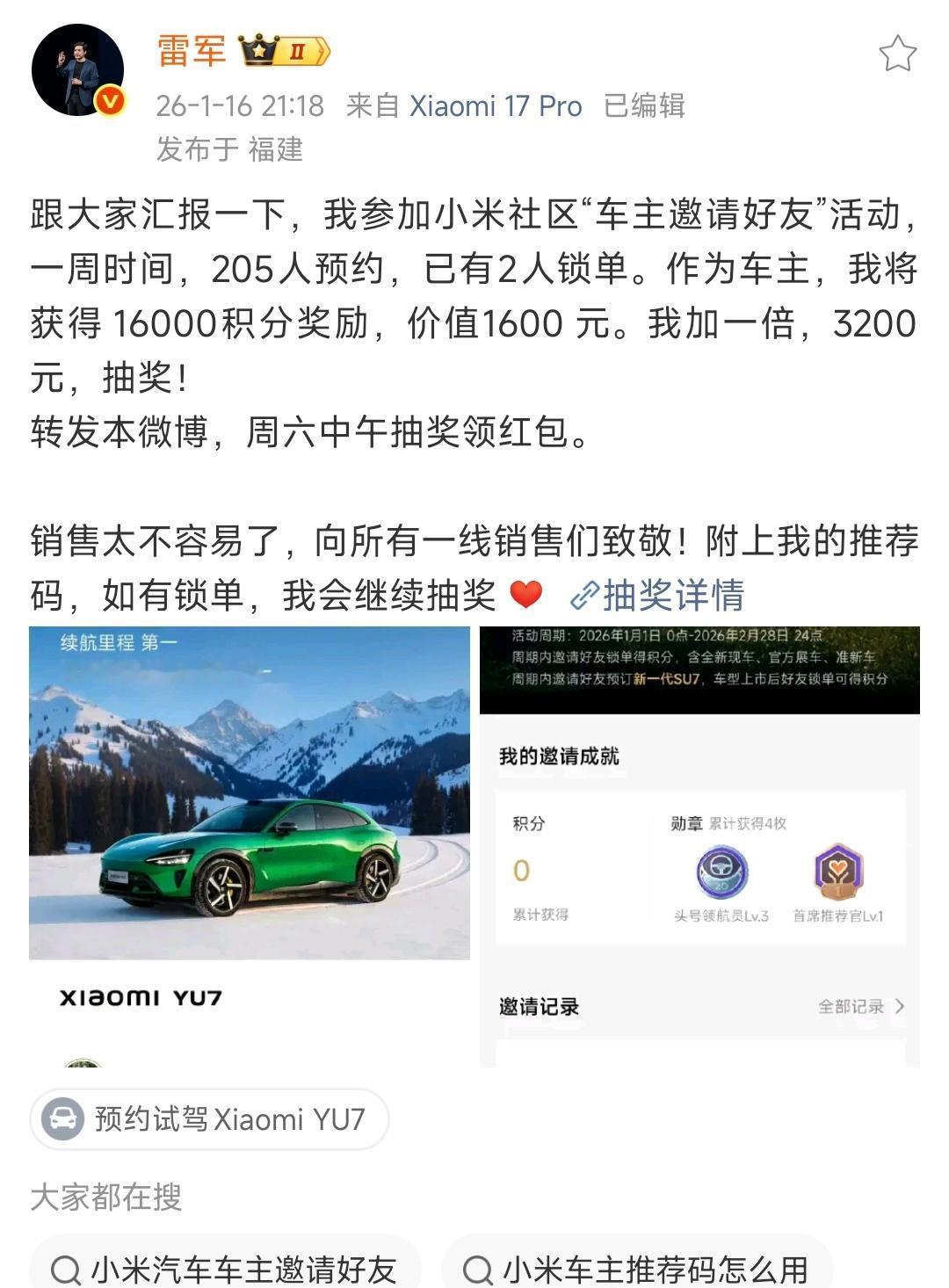Select the 小米汽车车主邀请好友 search suggestion
The height and width of the screenshot is (1288, 949).
pyautogui.click(x=228, y=1267)
